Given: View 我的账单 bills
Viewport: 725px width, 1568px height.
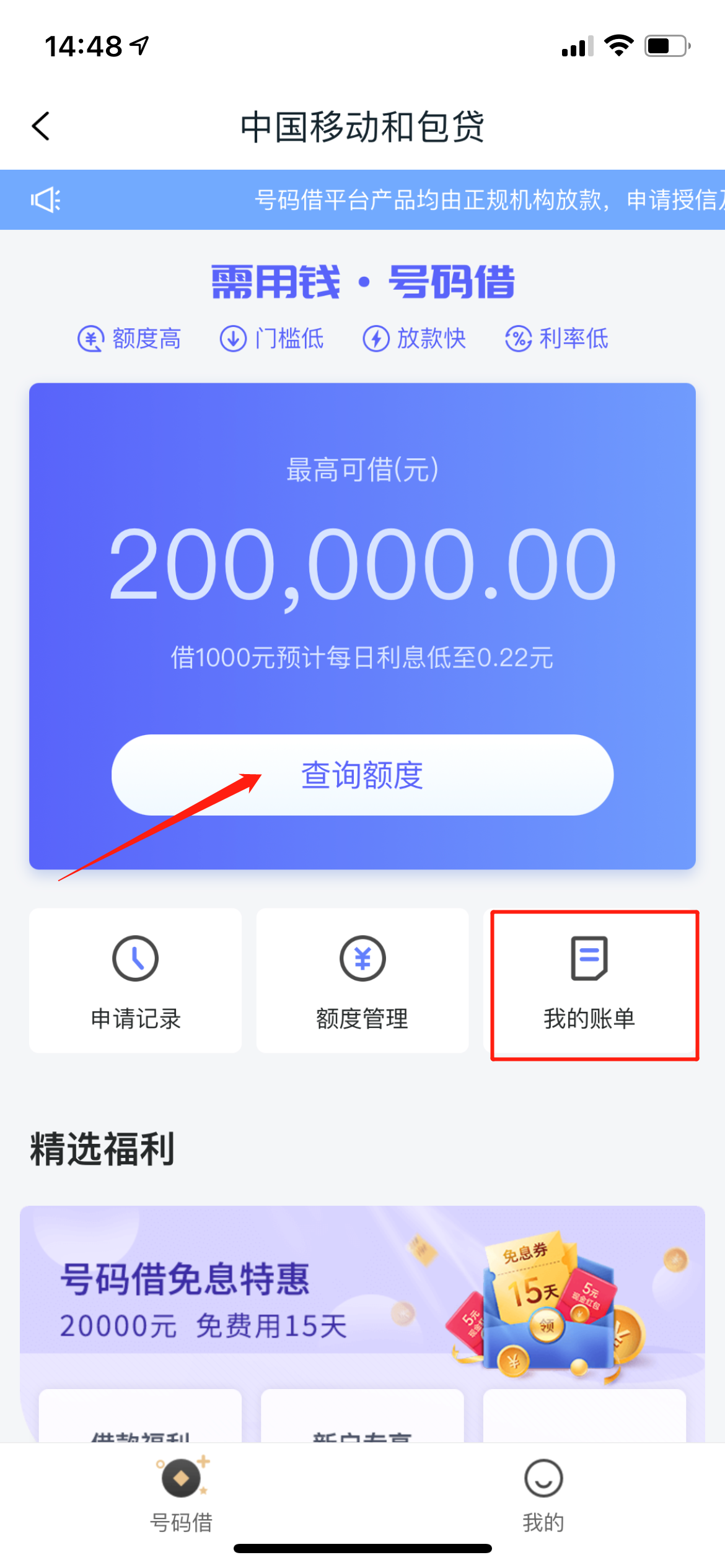Looking at the screenshot, I should click(x=589, y=980).
